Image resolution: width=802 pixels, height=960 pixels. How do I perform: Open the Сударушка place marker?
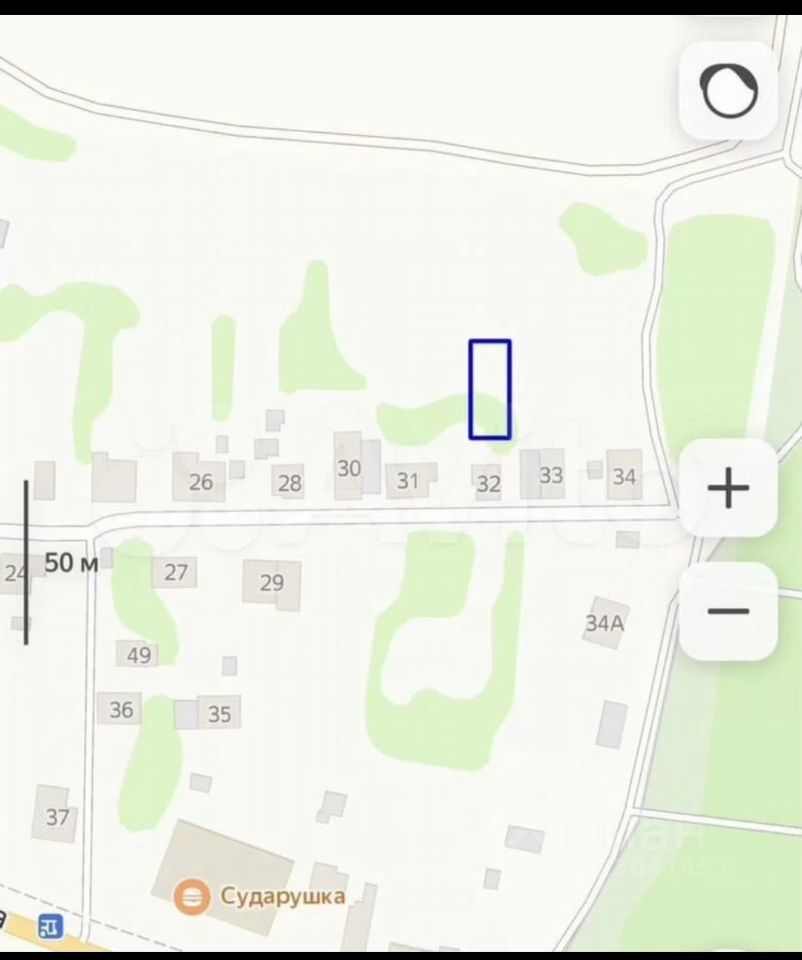(x=191, y=896)
